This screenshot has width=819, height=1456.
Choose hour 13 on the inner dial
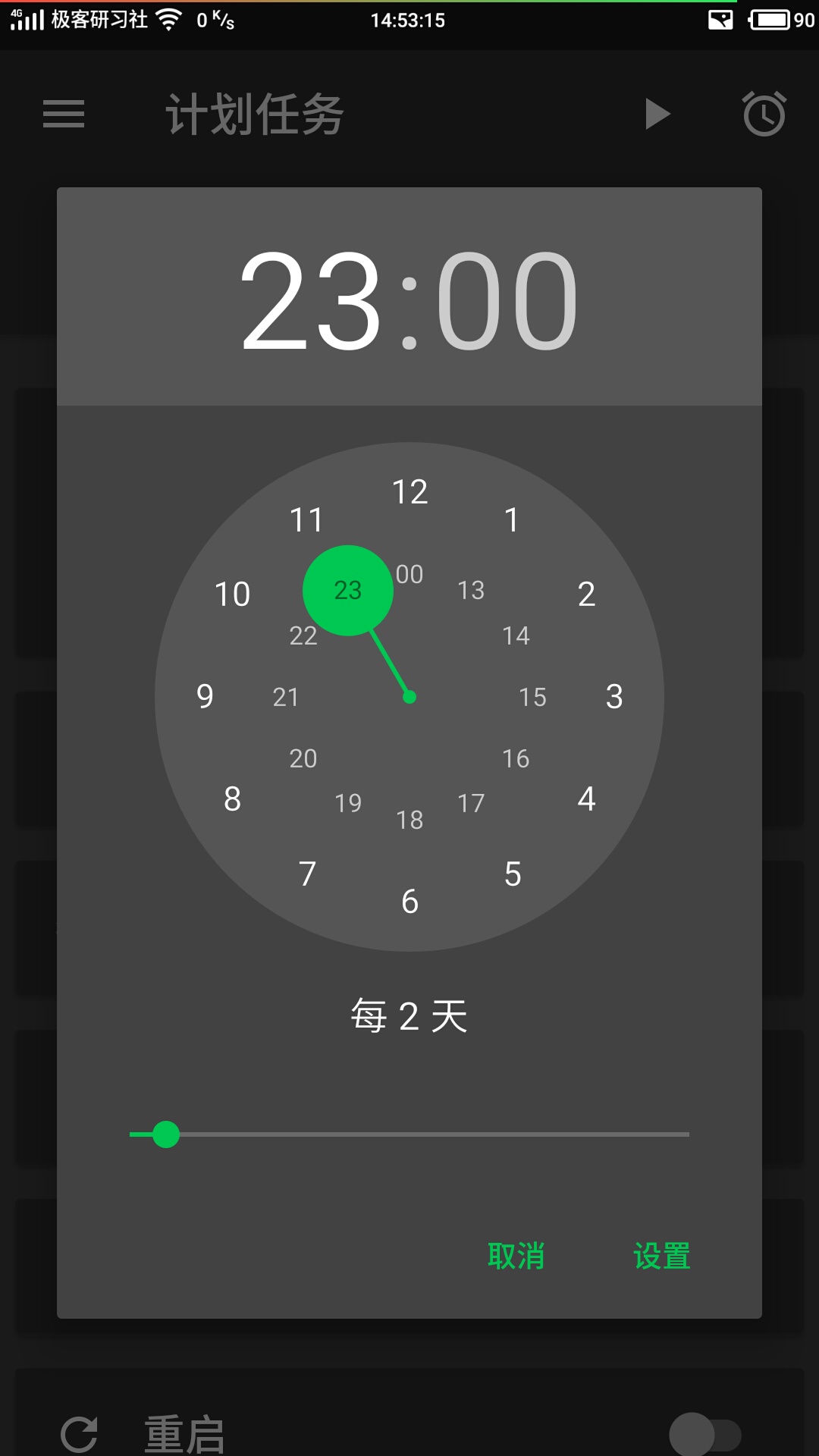[471, 590]
